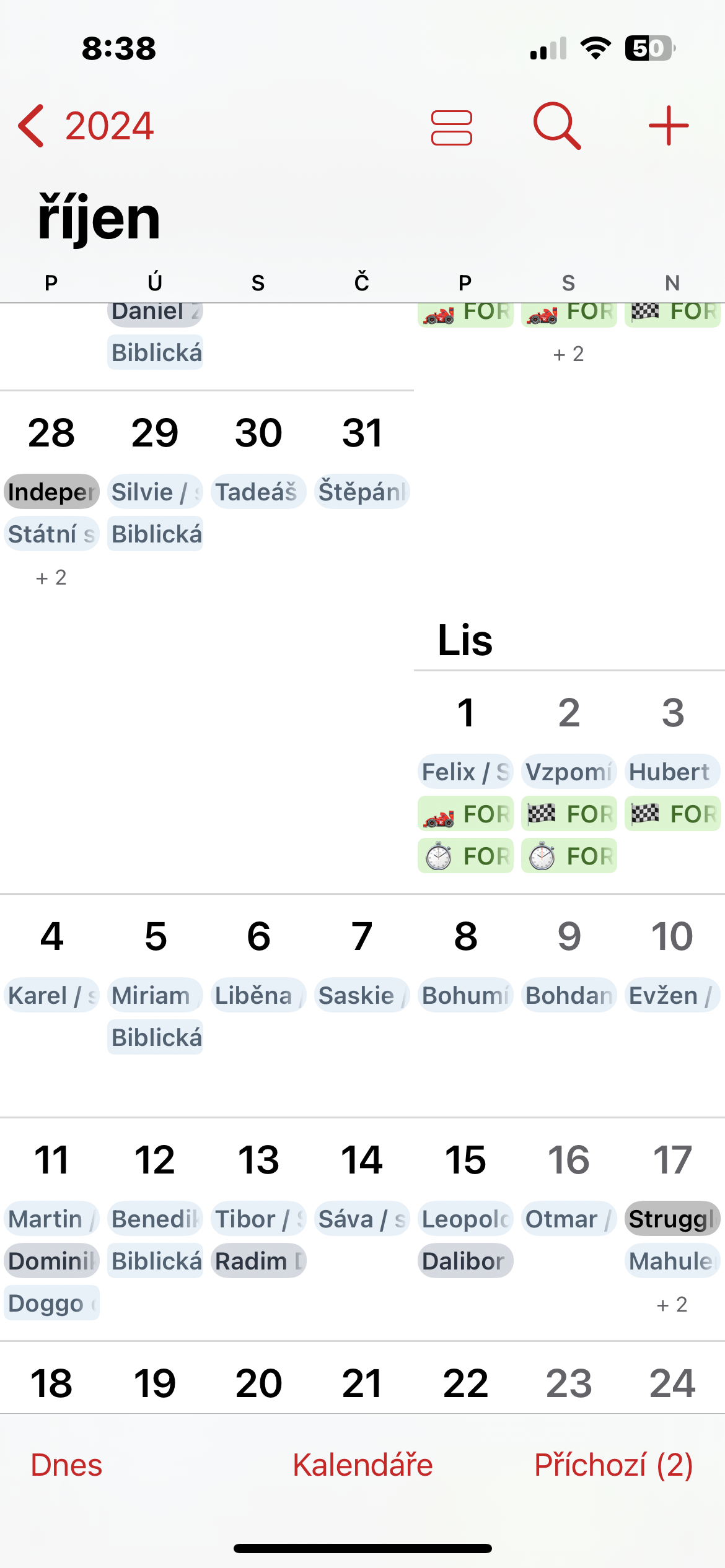Image resolution: width=725 pixels, height=1568 pixels.
Task: Select November 20 in the calendar
Action: (x=258, y=1383)
